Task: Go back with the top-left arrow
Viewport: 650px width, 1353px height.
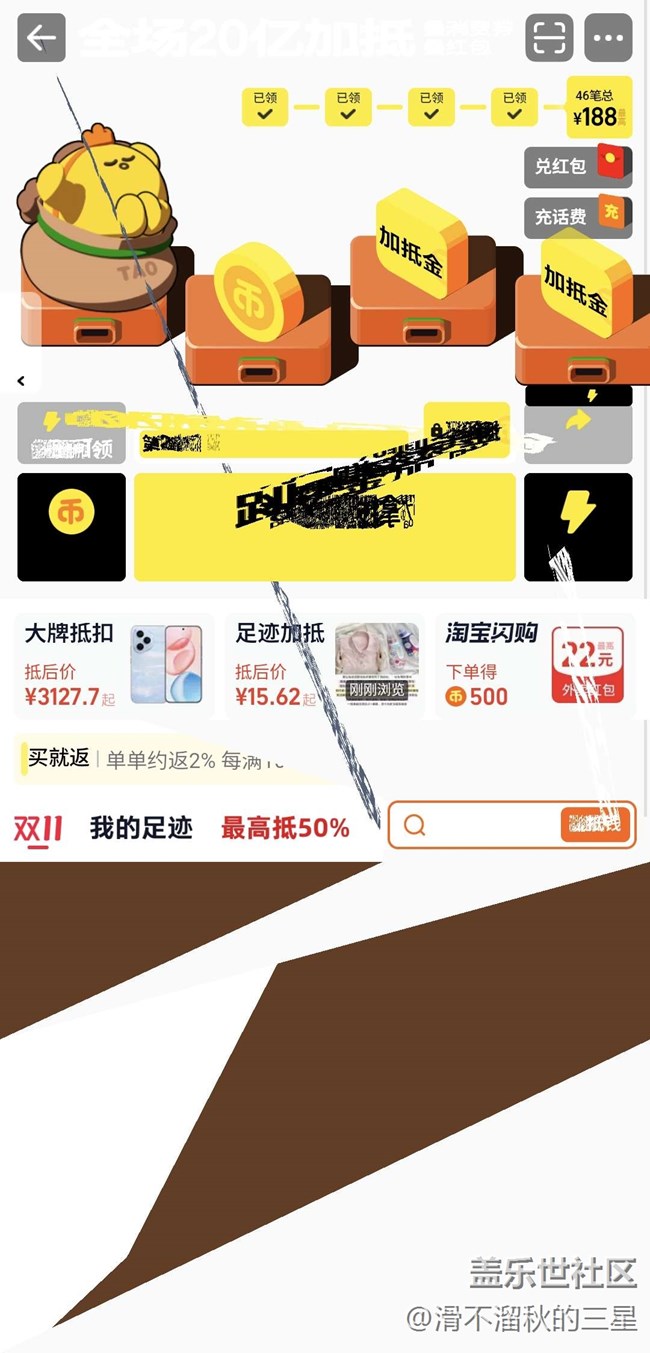Action: pyautogui.click(x=41, y=38)
